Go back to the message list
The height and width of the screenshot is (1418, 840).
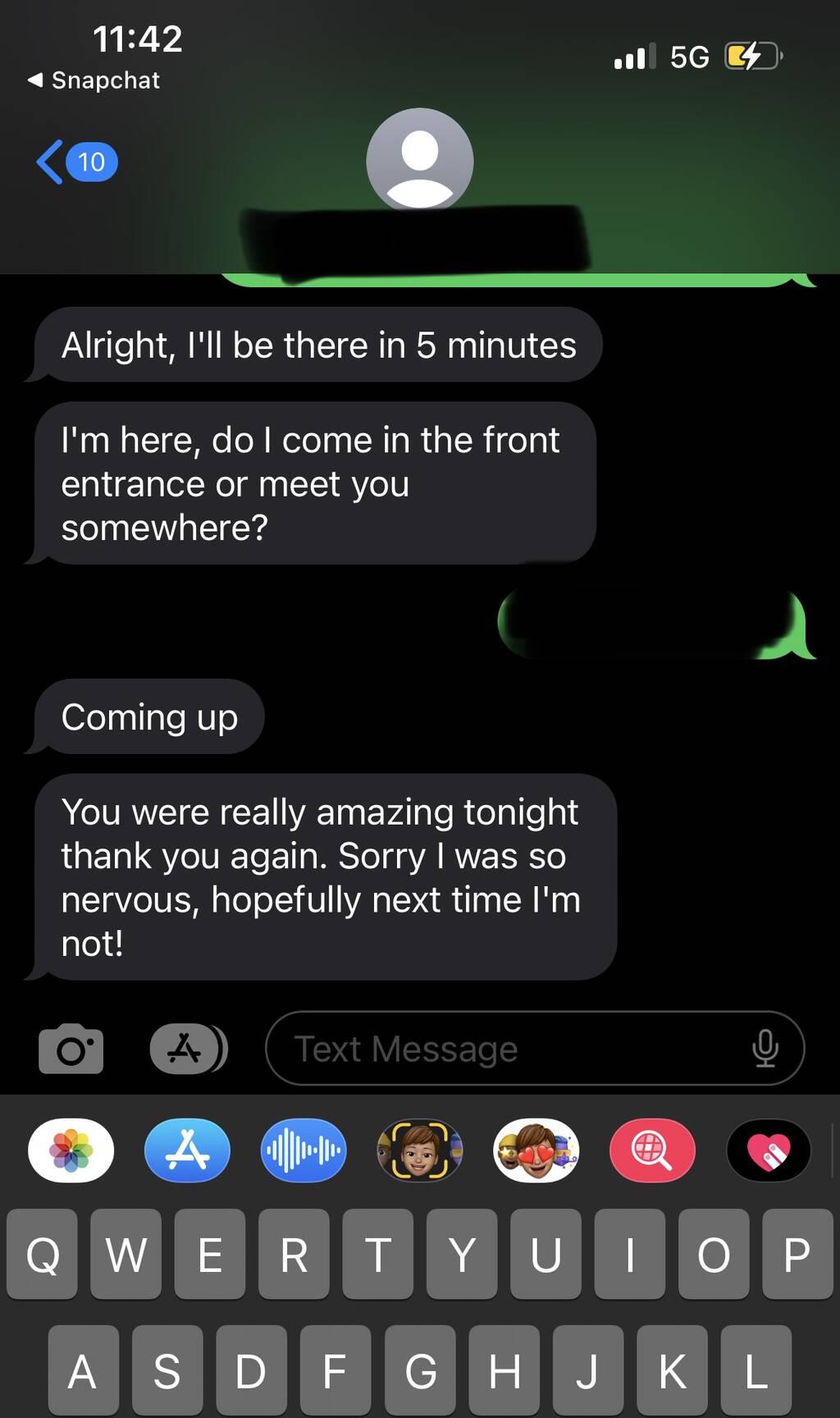tap(75, 162)
